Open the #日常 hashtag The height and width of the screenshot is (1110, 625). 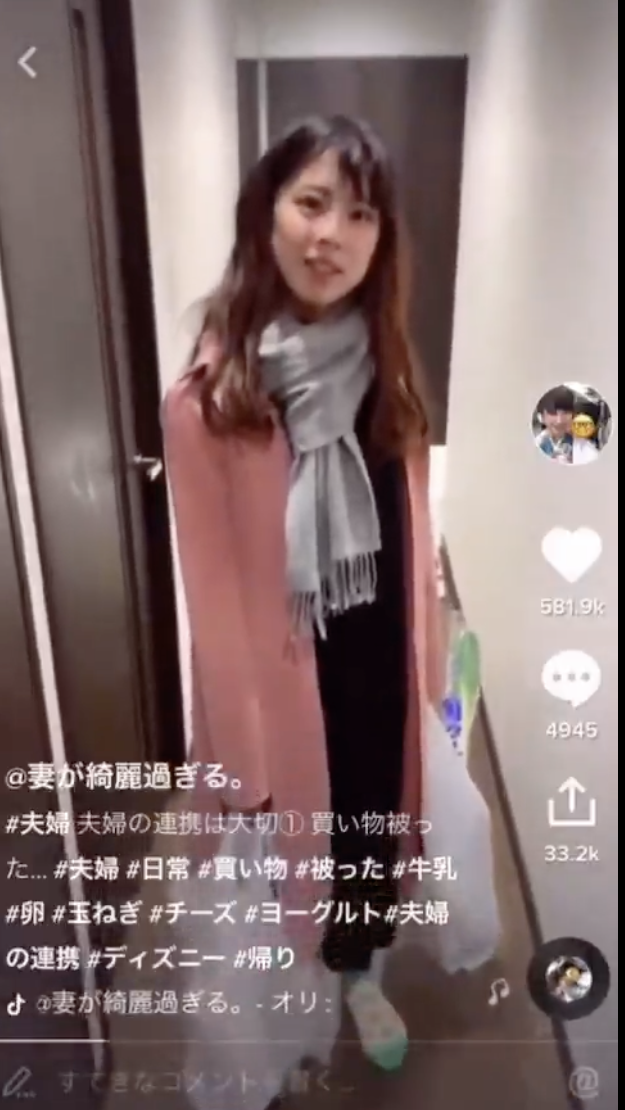click(151, 868)
